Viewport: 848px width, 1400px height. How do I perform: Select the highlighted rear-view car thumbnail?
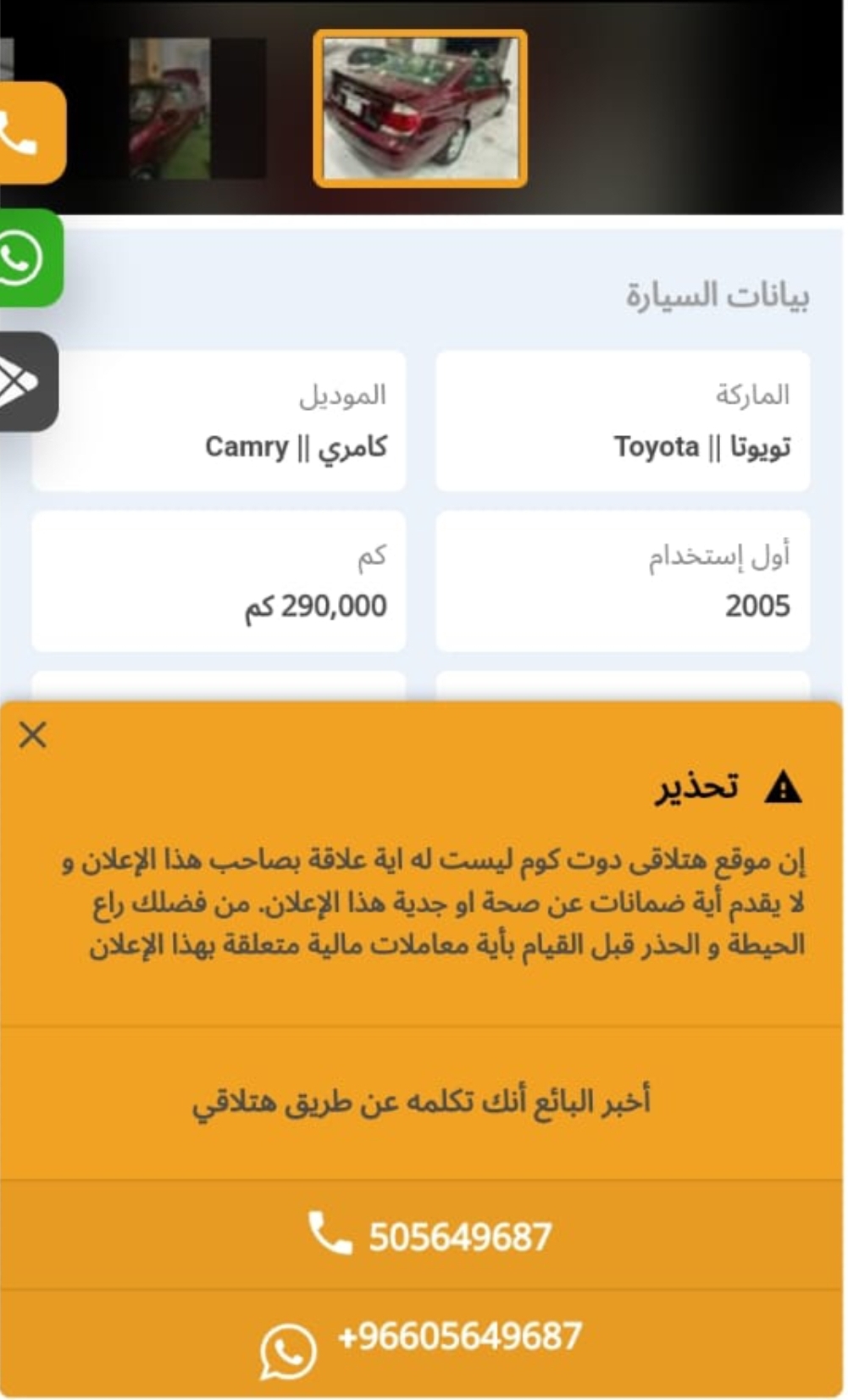click(420, 108)
